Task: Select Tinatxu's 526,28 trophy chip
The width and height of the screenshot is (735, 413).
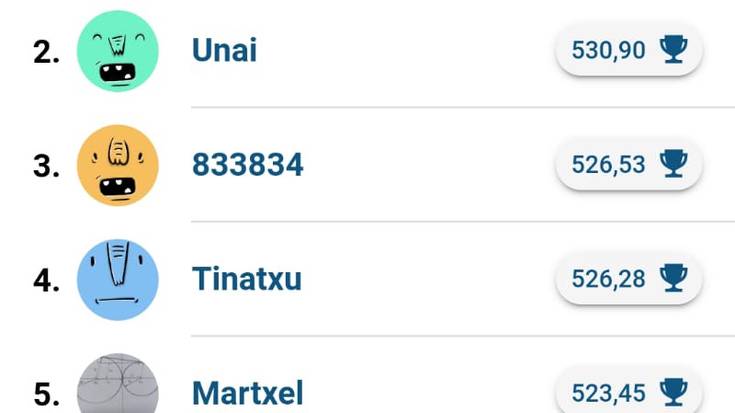Action: [629, 278]
